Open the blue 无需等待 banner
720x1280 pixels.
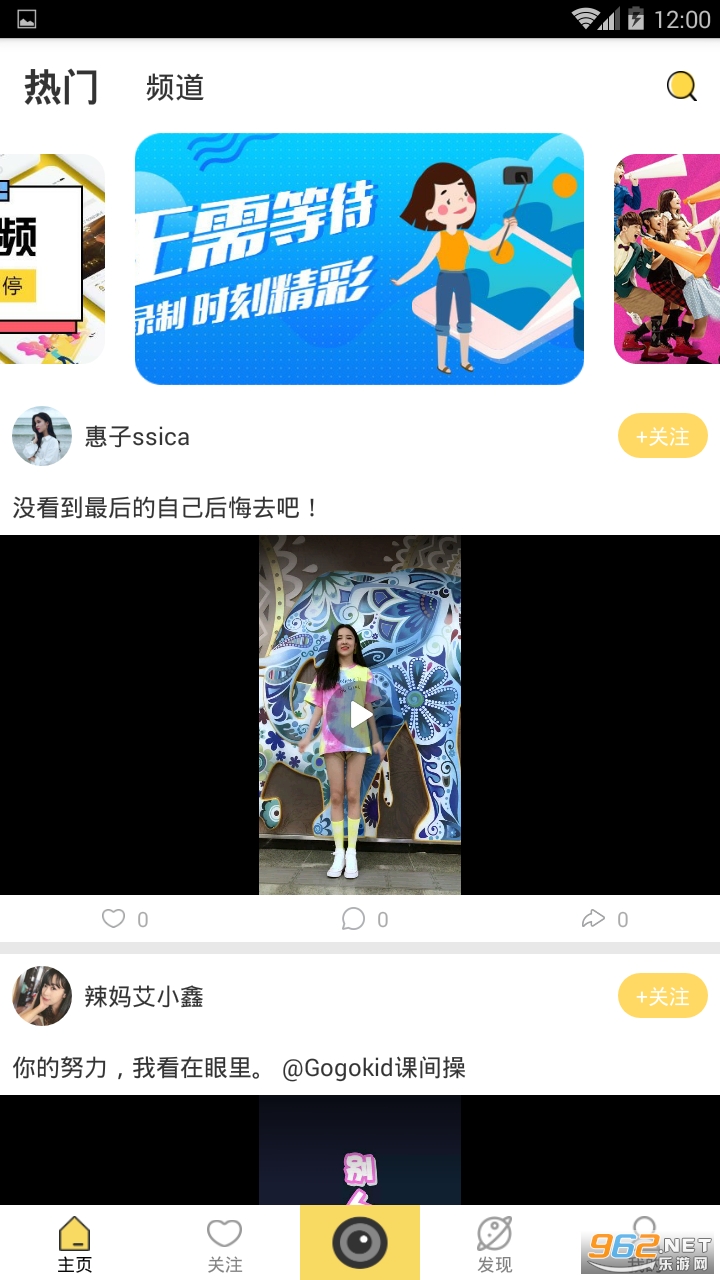pos(359,259)
